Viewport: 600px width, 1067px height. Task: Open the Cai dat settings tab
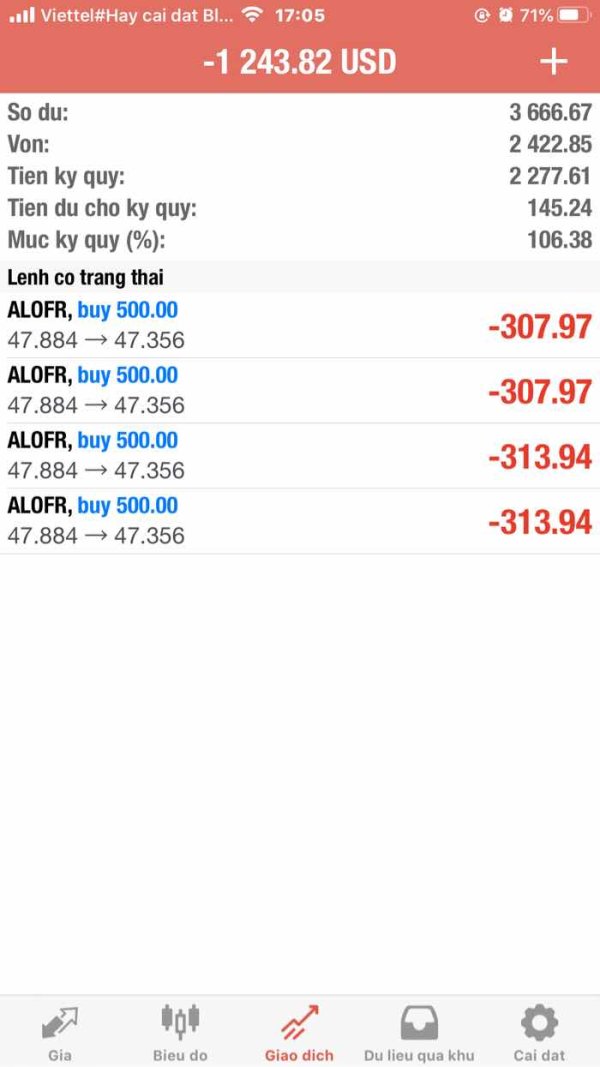pyautogui.click(x=539, y=1032)
